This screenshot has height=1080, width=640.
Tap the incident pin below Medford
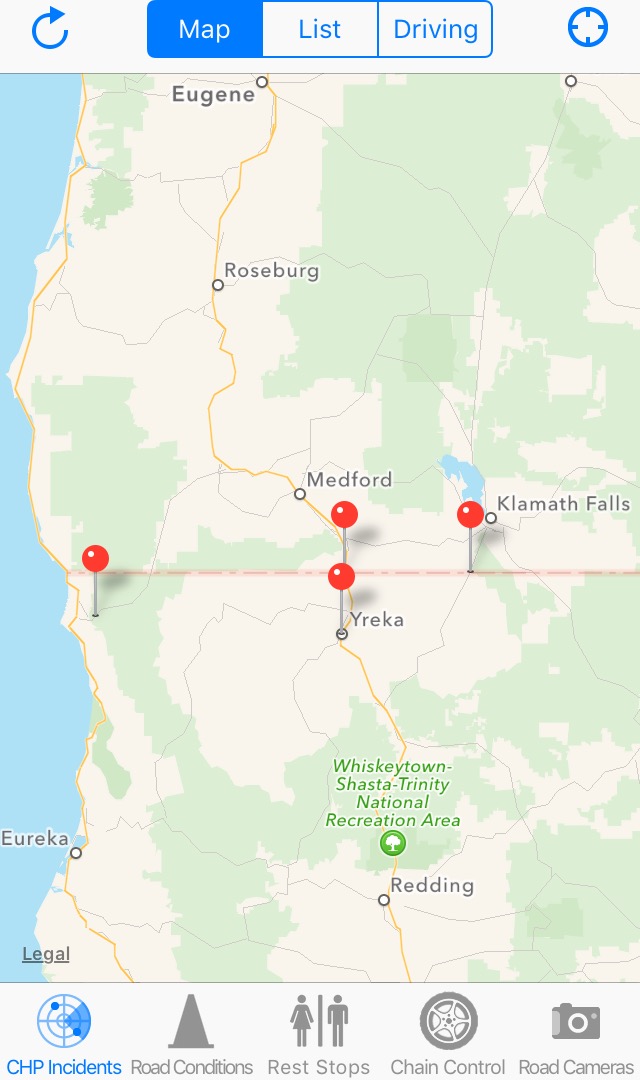[x=344, y=515]
